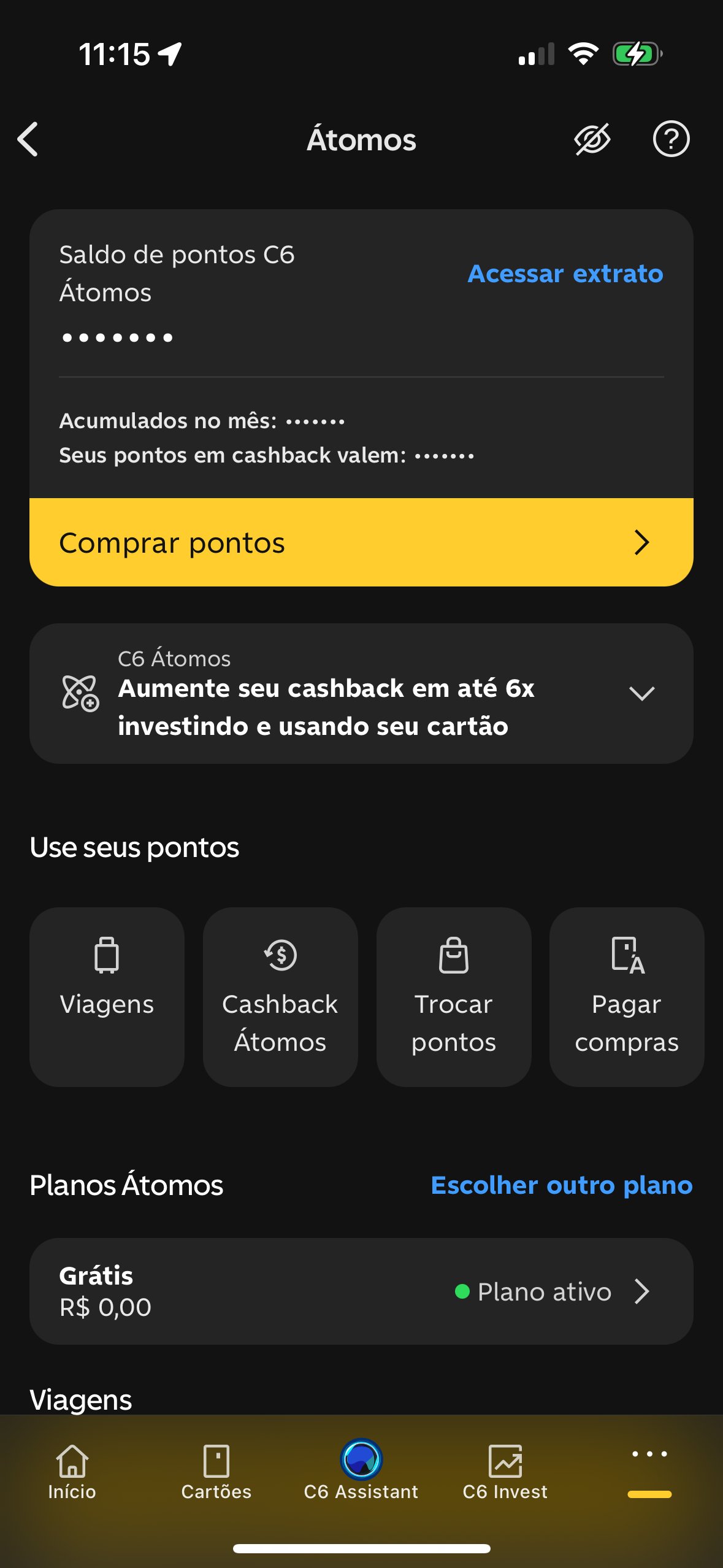Open Comprar pontos

(361, 542)
